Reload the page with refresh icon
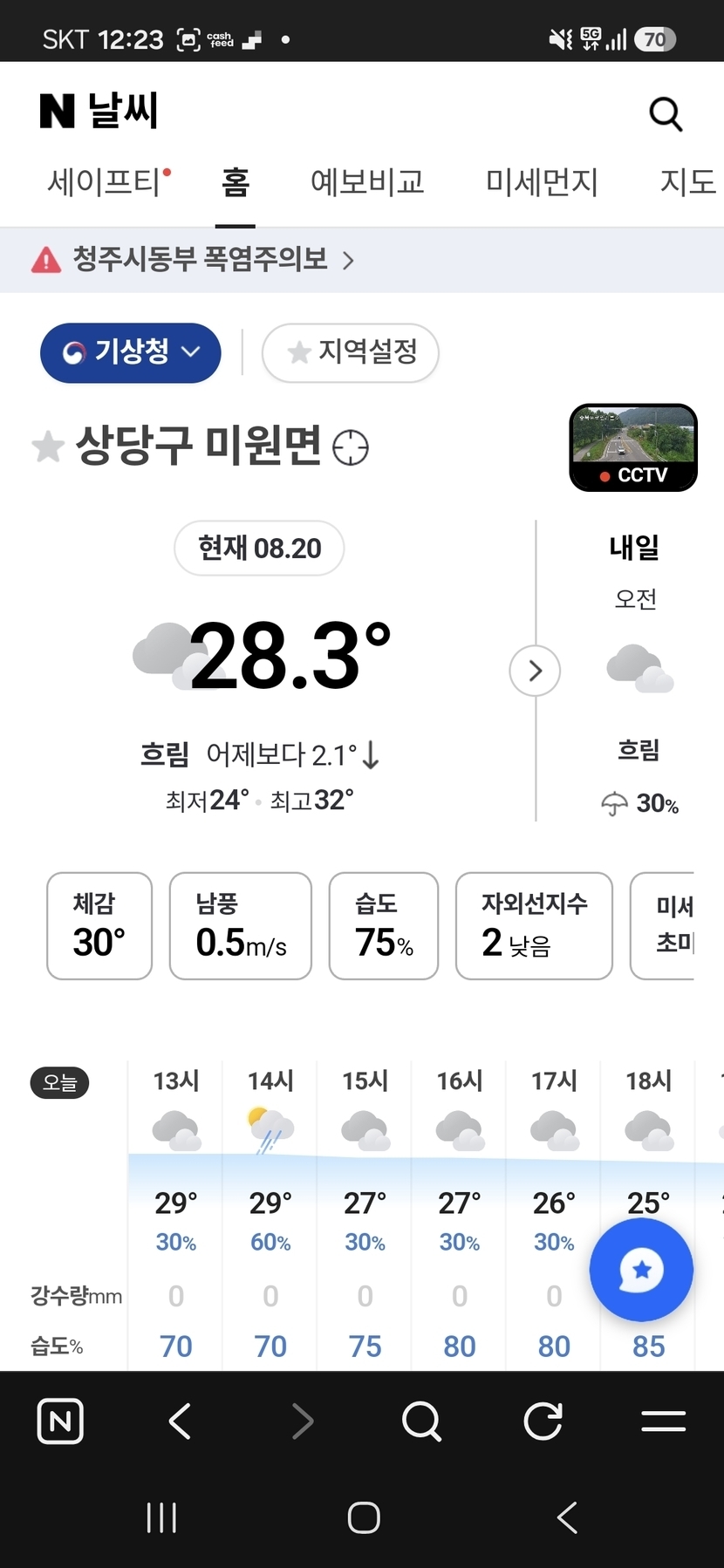The image size is (724, 1568). (x=543, y=1421)
